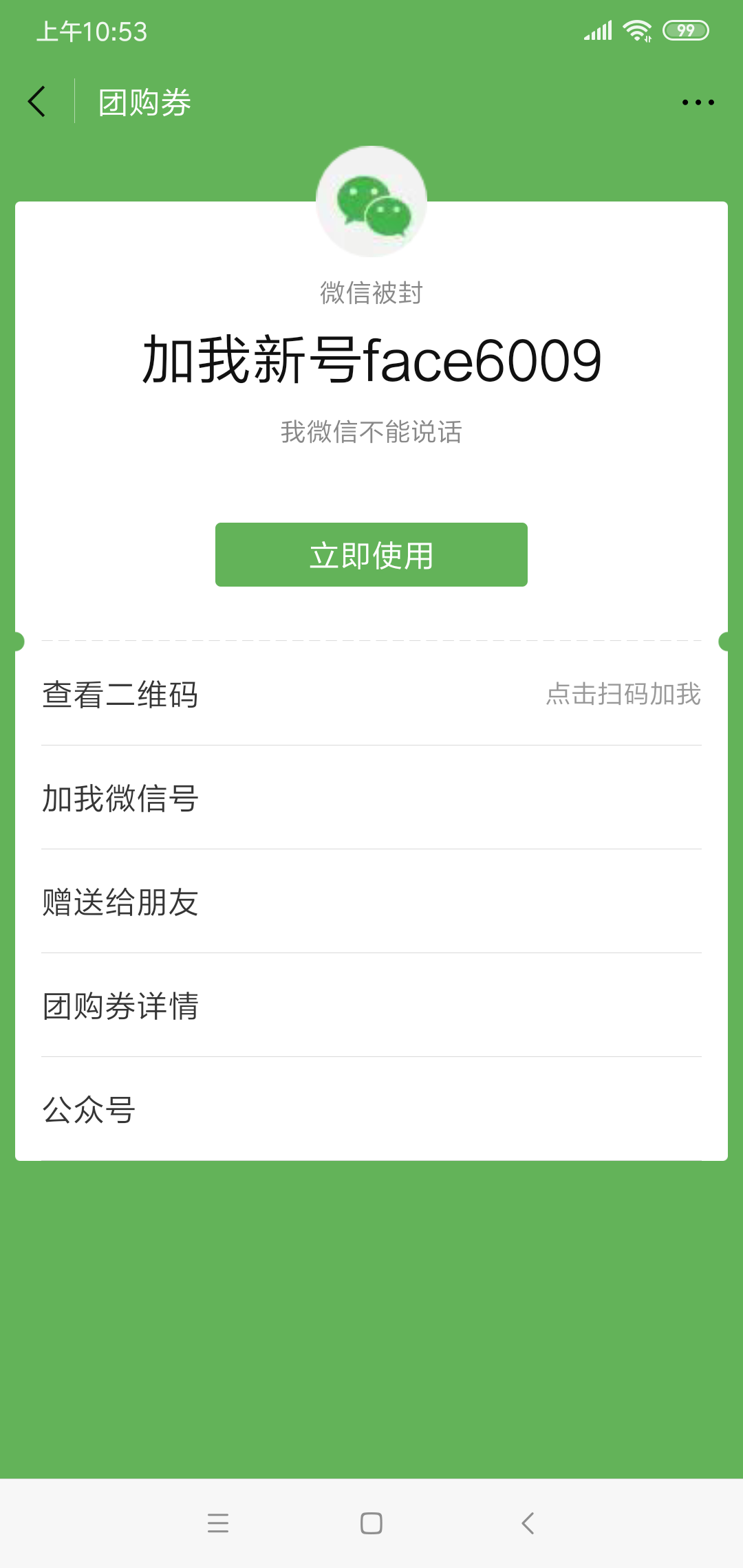The width and height of the screenshot is (743, 1568).
Task: Open the 加我微信号 row
Action: 371,798
